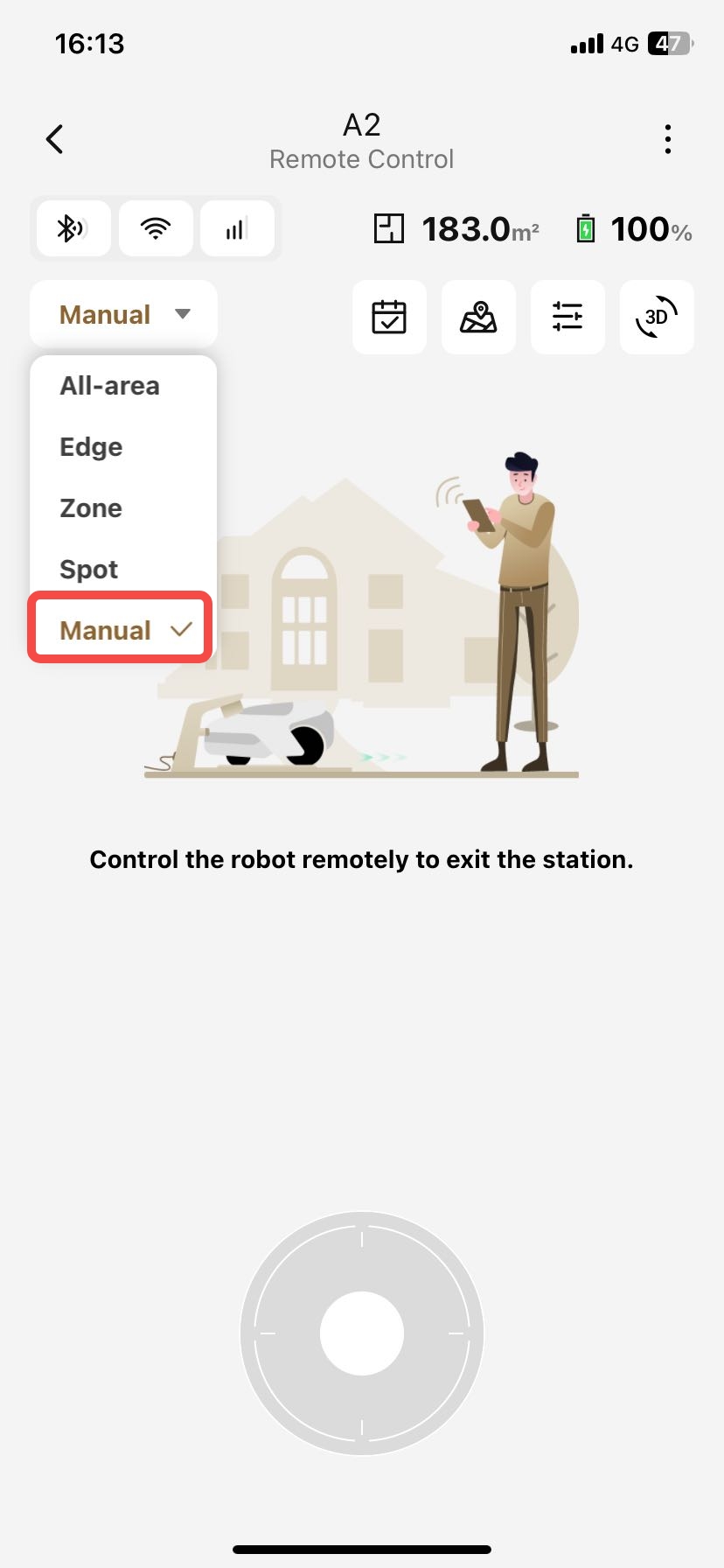The image size is (724, 1568).
Task: Tap the Bluetooth, Wi-Fi and signal status bar
Action: [x=156, y=229]
